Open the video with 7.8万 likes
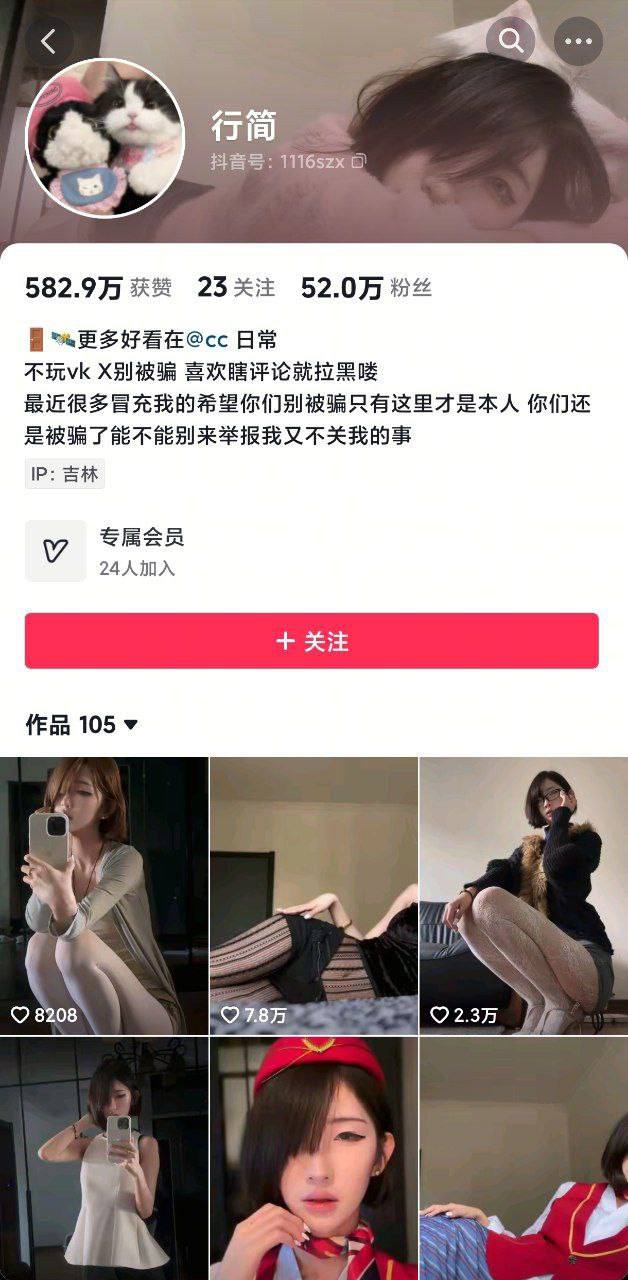628x1280 pixels. [x=314, y=896]
